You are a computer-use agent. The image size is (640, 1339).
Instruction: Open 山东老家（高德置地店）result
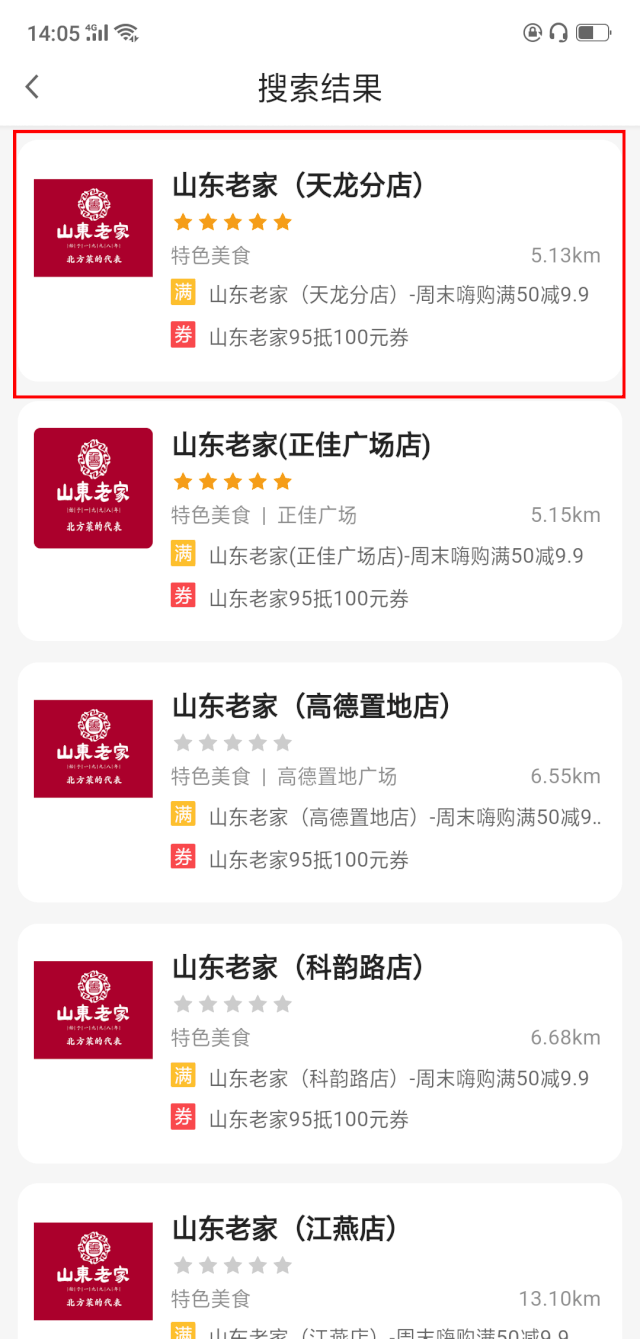(x=320, y=782)
